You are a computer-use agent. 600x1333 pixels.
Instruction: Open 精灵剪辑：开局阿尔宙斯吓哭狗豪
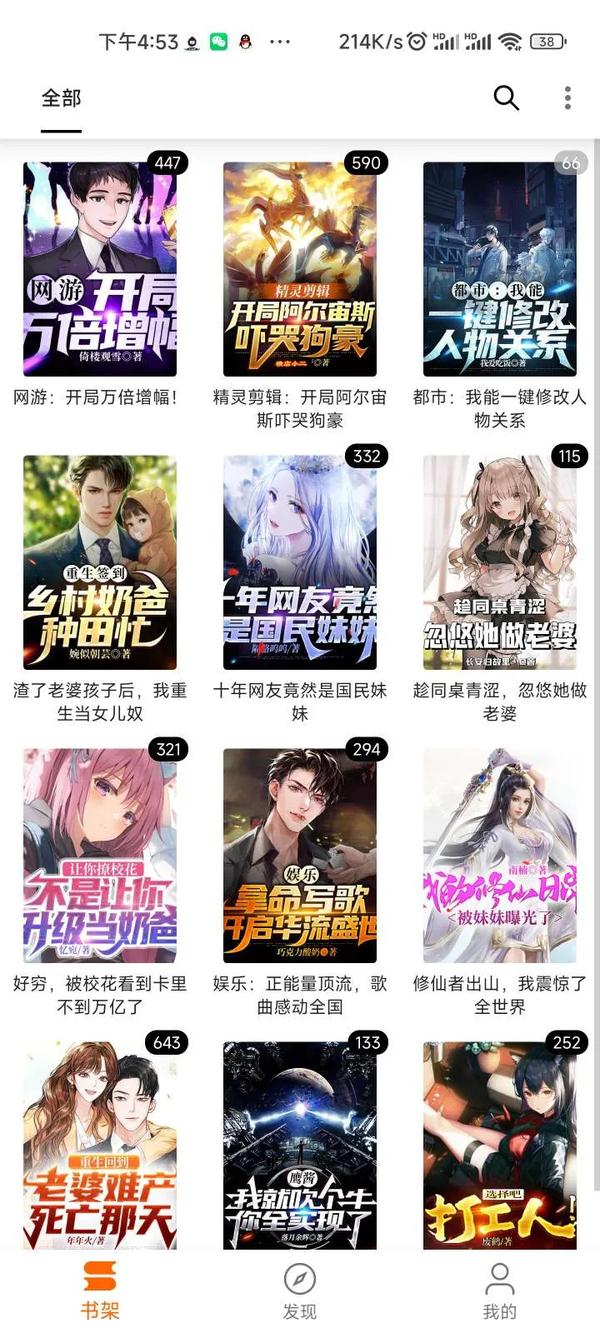300,270
